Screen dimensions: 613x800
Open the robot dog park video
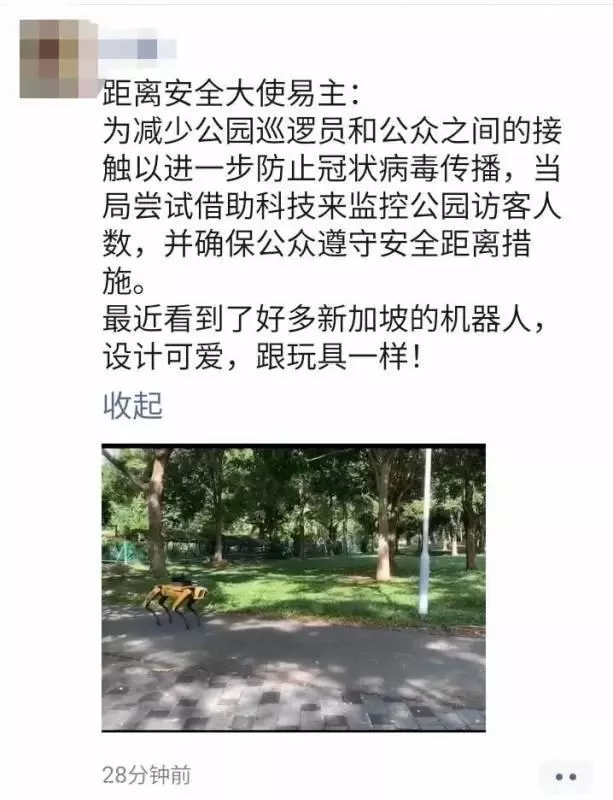(x=293, y=588)
